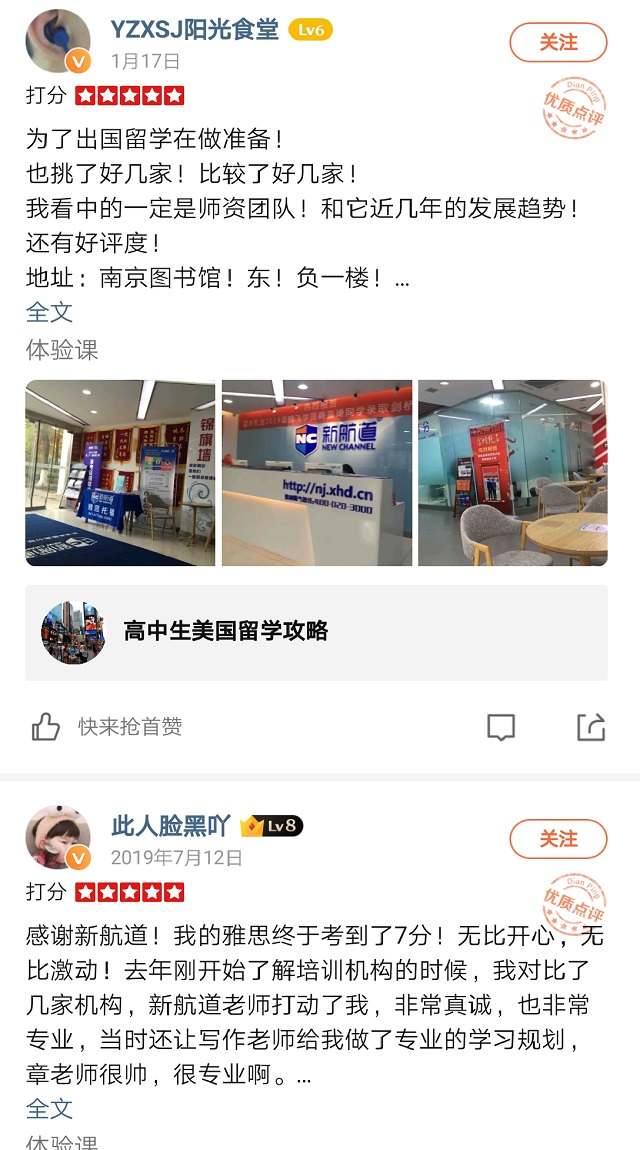640x1150 pixels.
Task: Open username YZXSJ阳光食堂
Action: coord(194,29)
